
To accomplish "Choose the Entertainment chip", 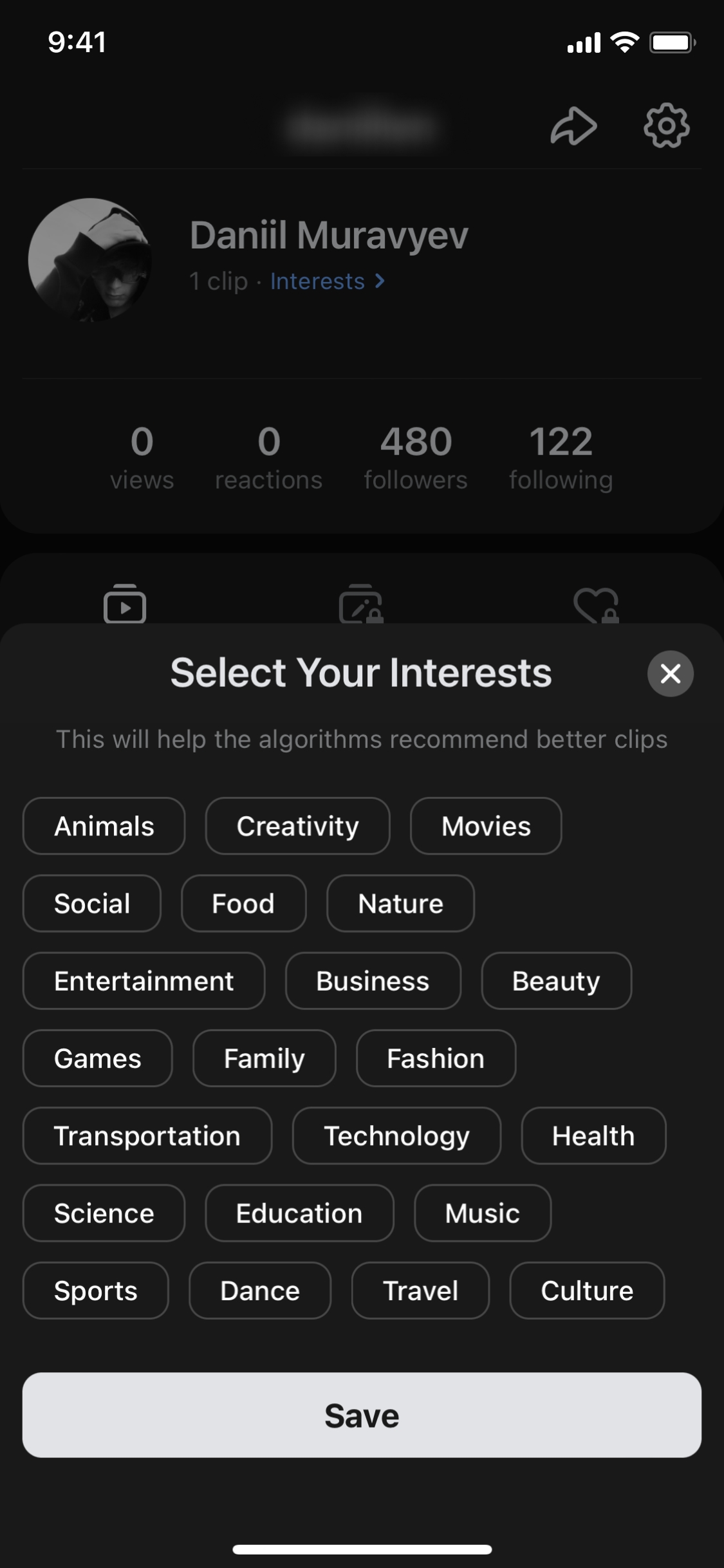I will pos(144,981).
